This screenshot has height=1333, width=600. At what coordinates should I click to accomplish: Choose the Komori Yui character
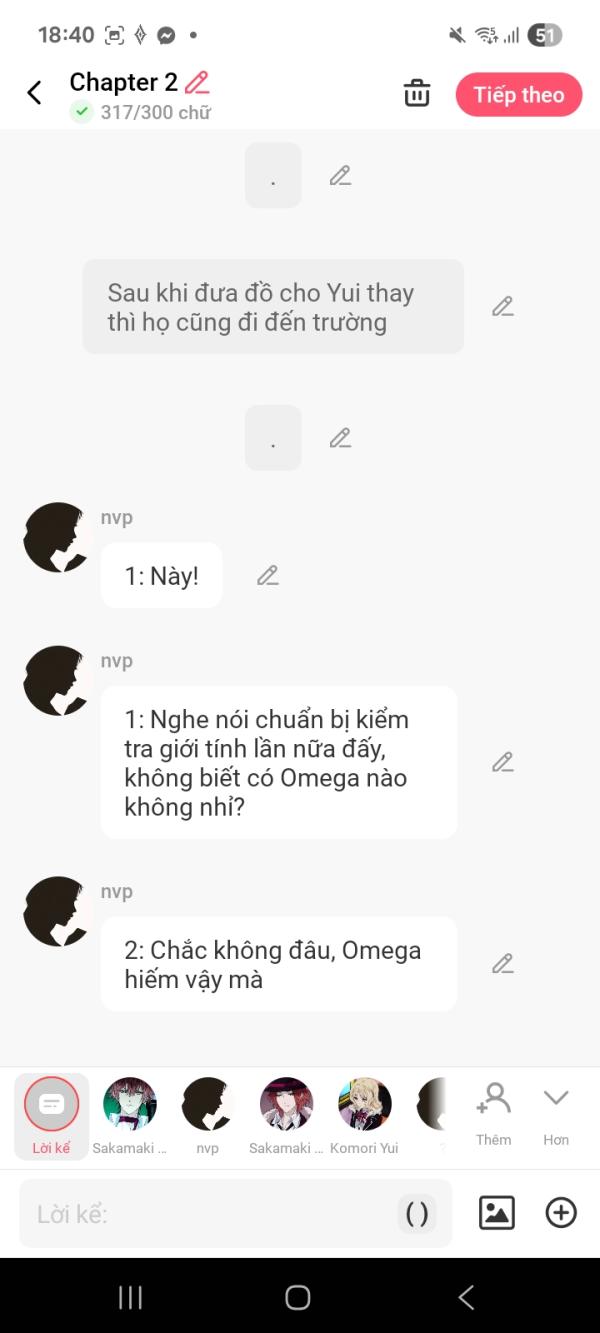(364, 1114)
